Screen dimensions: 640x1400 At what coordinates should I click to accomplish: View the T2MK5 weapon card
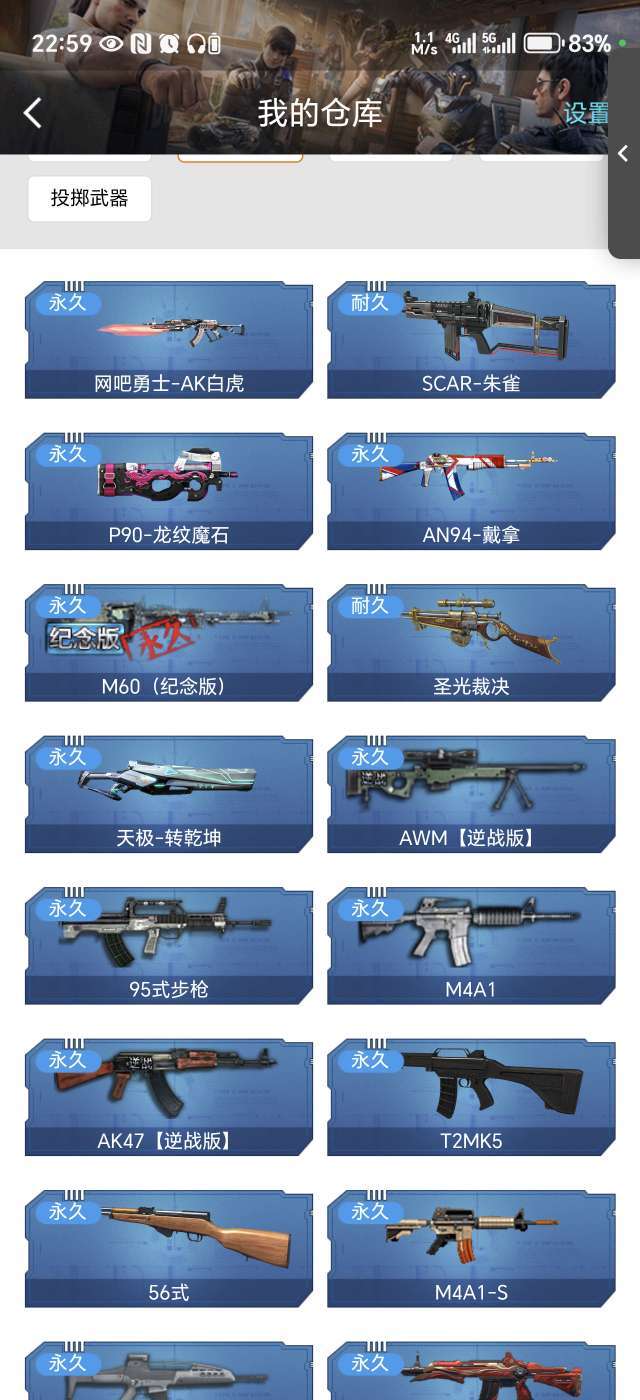pyautogui.click(x=471, y=1097)
